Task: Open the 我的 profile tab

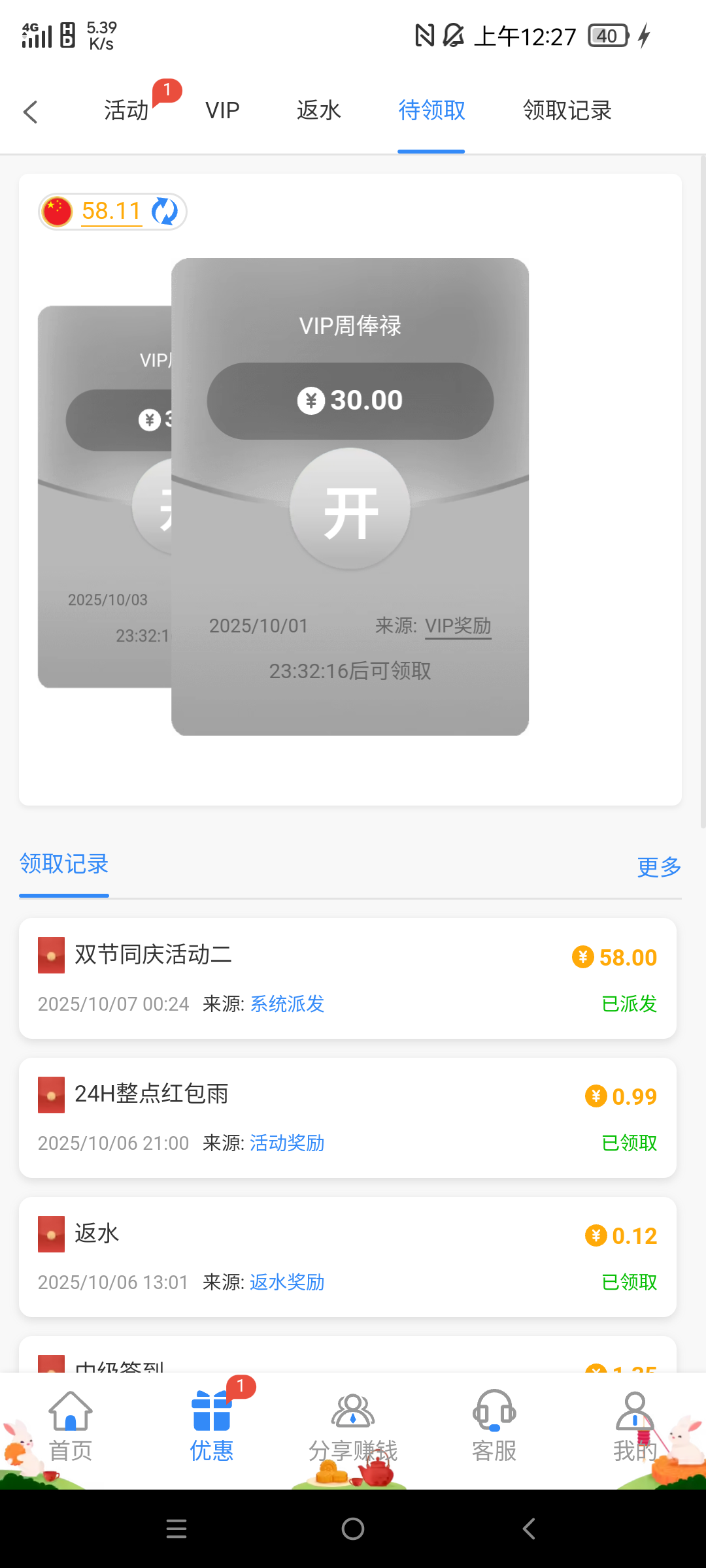Action: 634,1426
